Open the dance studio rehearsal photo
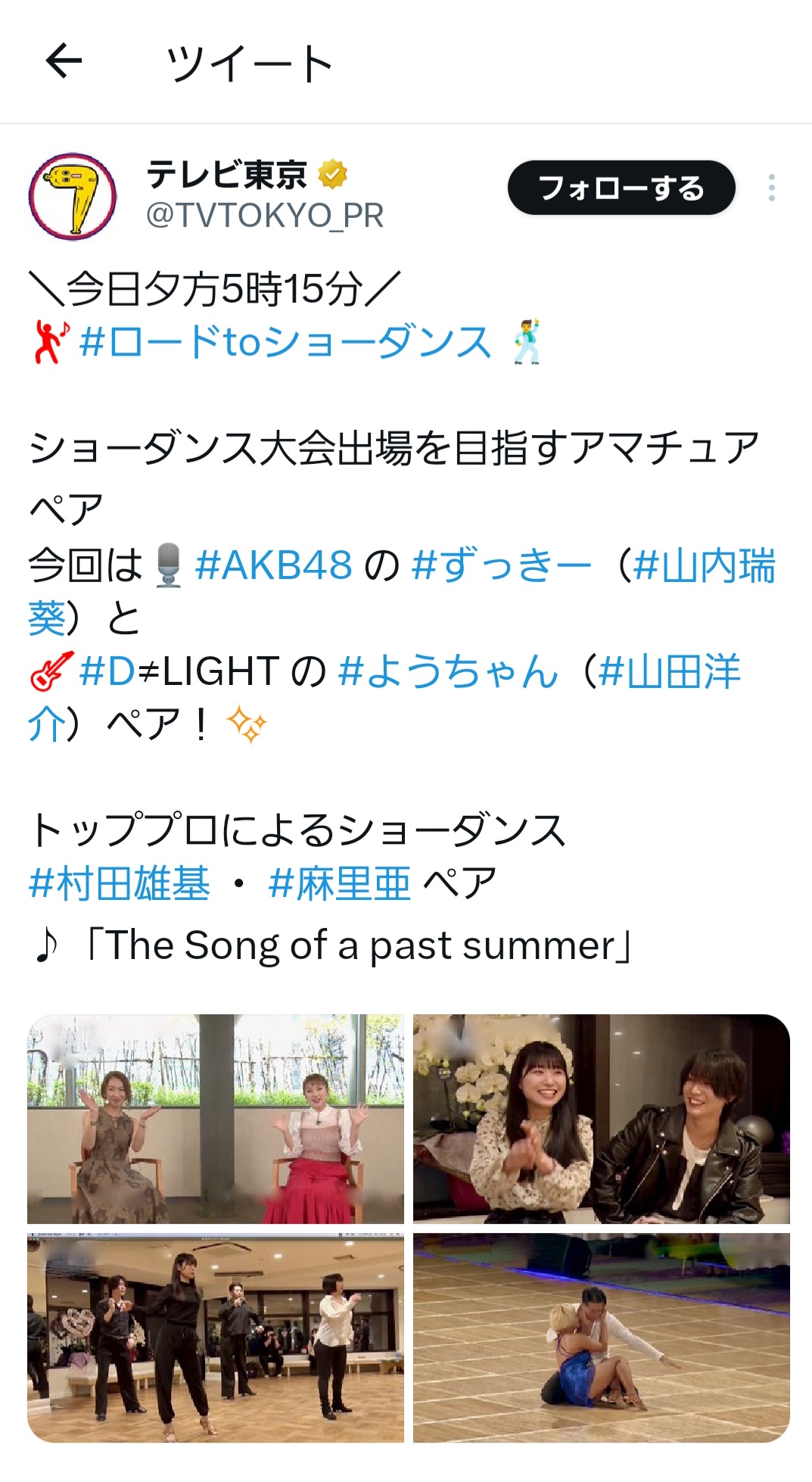 coord(216,1337)
